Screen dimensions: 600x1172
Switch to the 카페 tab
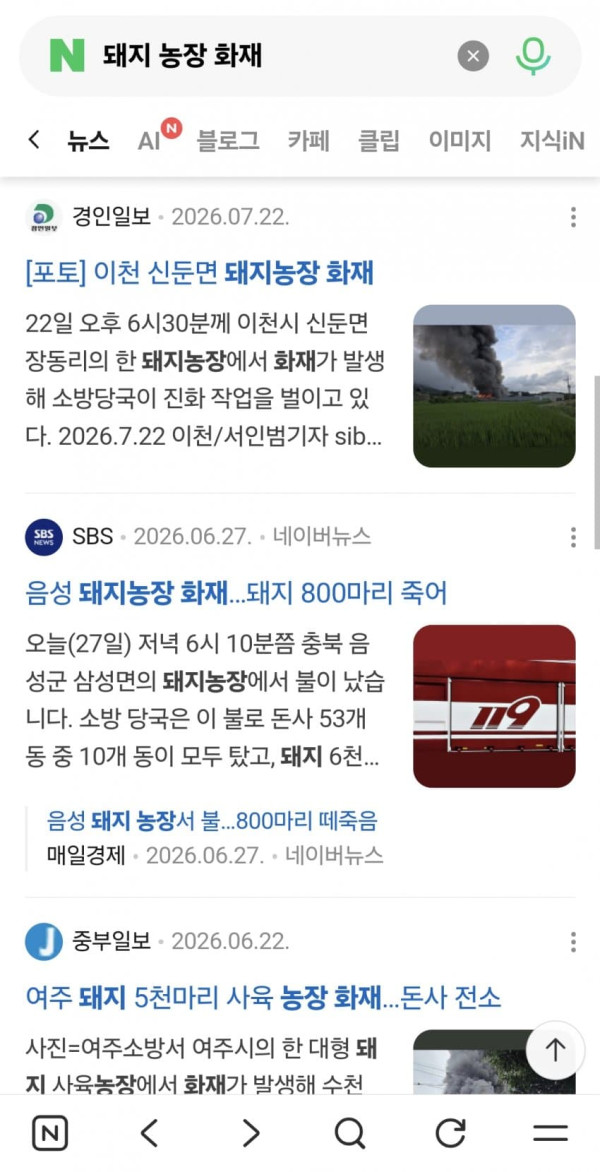click(309, 140)
